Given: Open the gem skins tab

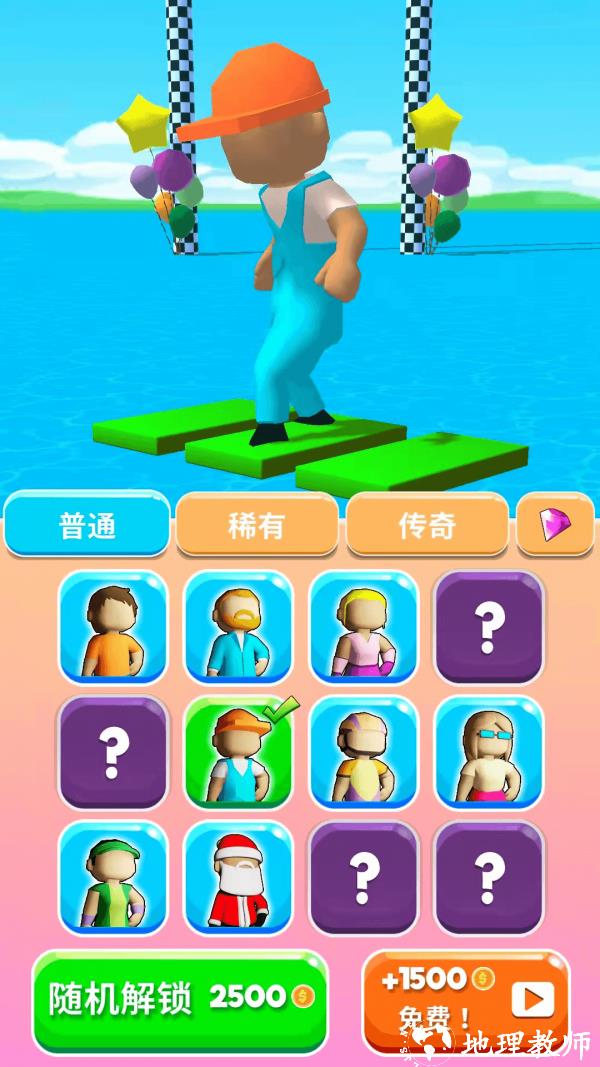Looking at the screenshot, I should (555, 524).
